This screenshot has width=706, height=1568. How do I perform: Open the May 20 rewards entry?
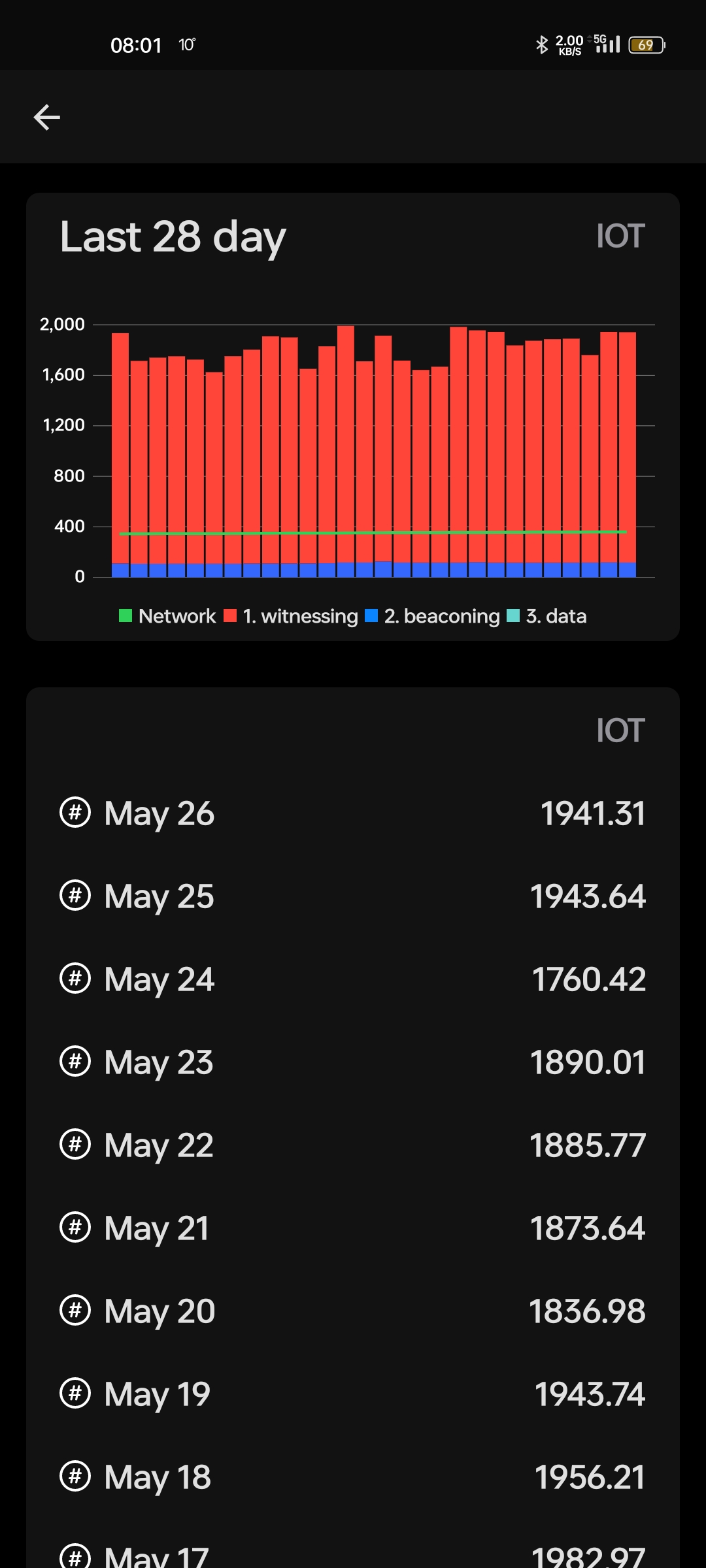[353, 1311]
